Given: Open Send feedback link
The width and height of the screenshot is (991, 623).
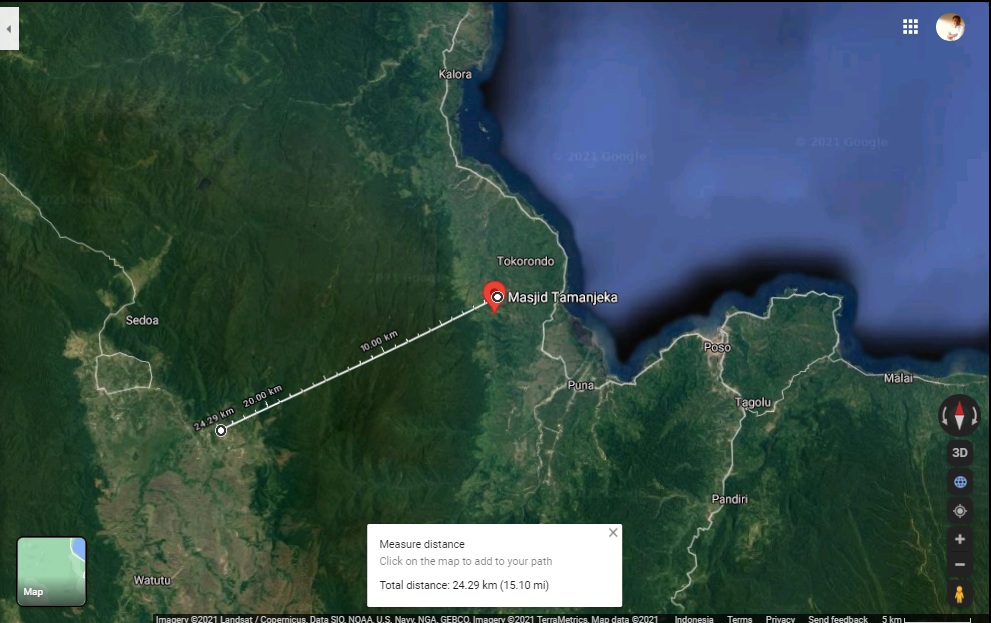Looking at the screenshot, I should coord(838,619).
